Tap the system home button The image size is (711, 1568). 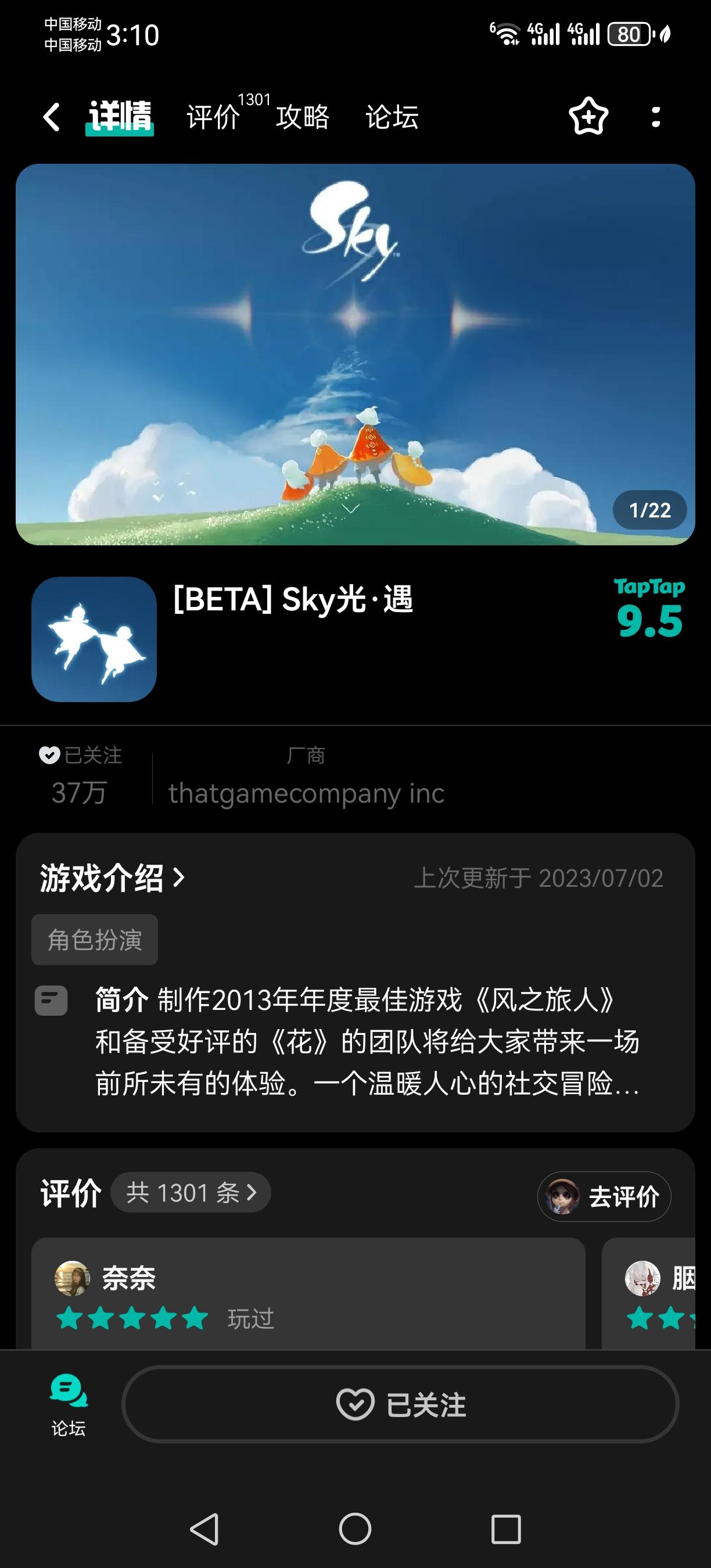click(355, 1529)
